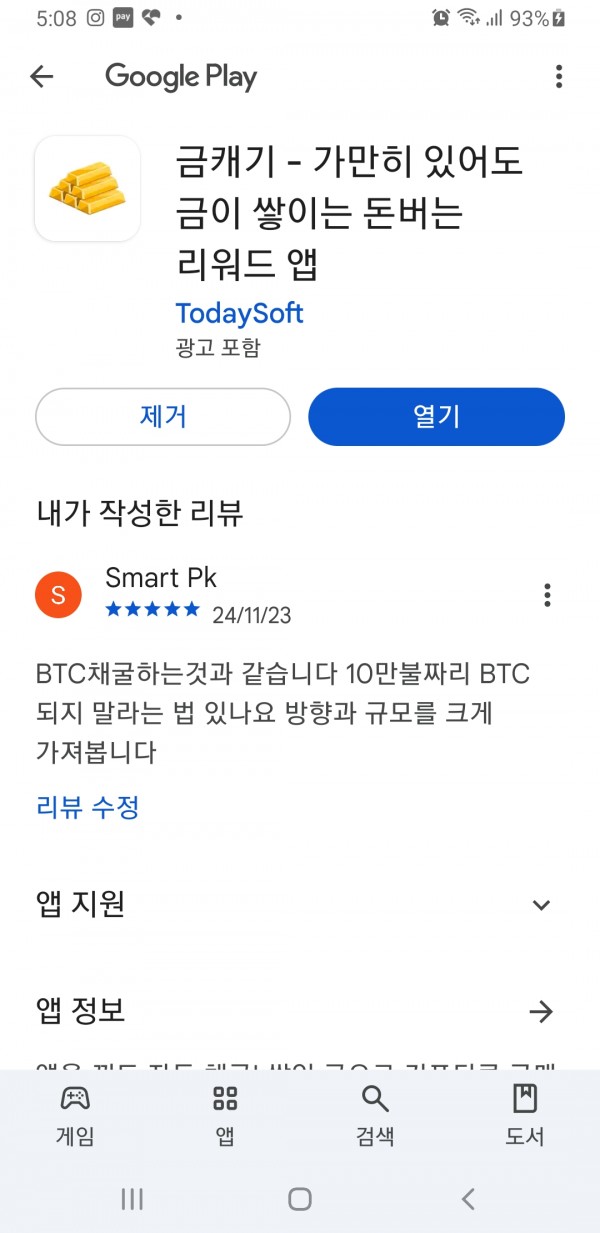
Task: Switch to the 앱 tab
Action: [x=225, y=1116]
